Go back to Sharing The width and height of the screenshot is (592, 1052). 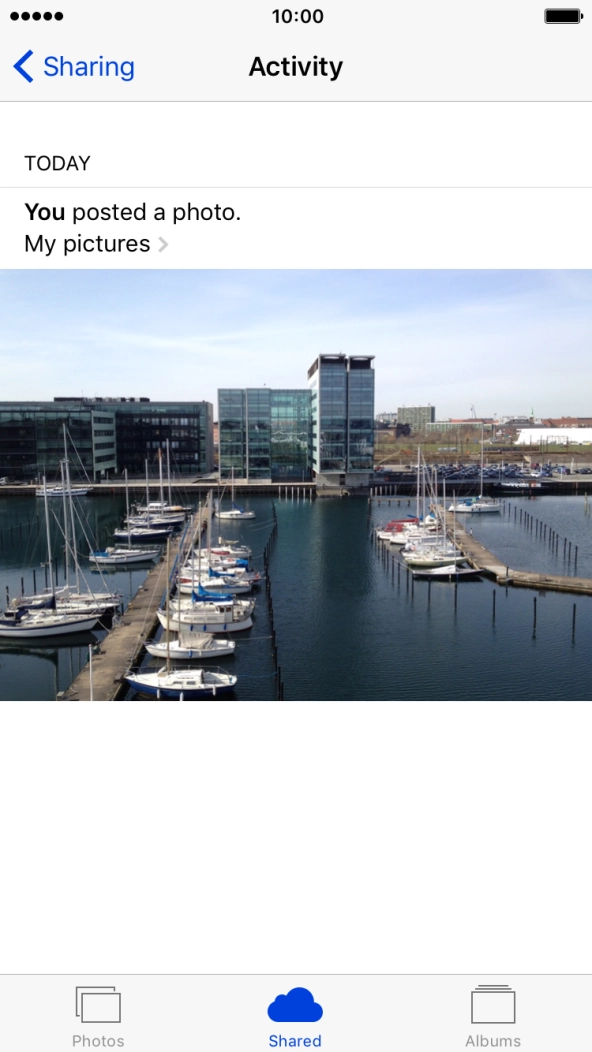(x=74, y=67)
